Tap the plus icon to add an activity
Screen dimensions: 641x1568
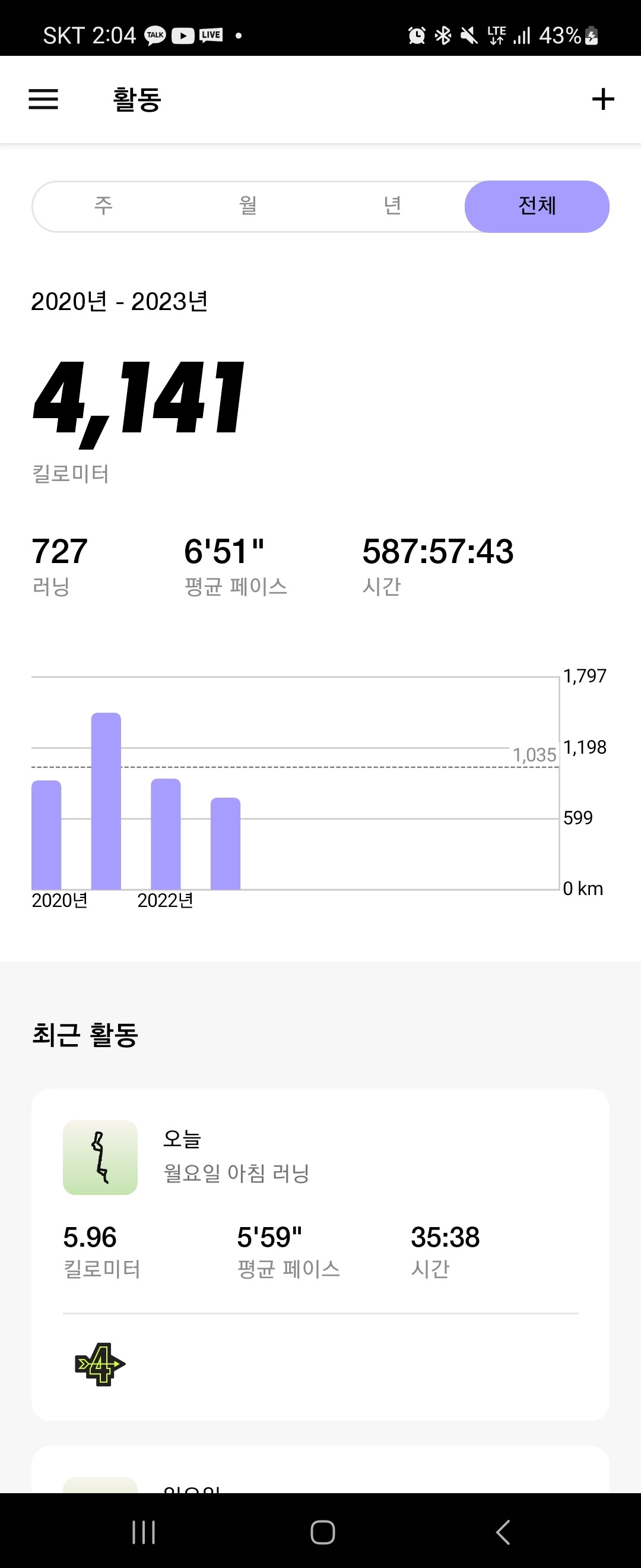601,99
